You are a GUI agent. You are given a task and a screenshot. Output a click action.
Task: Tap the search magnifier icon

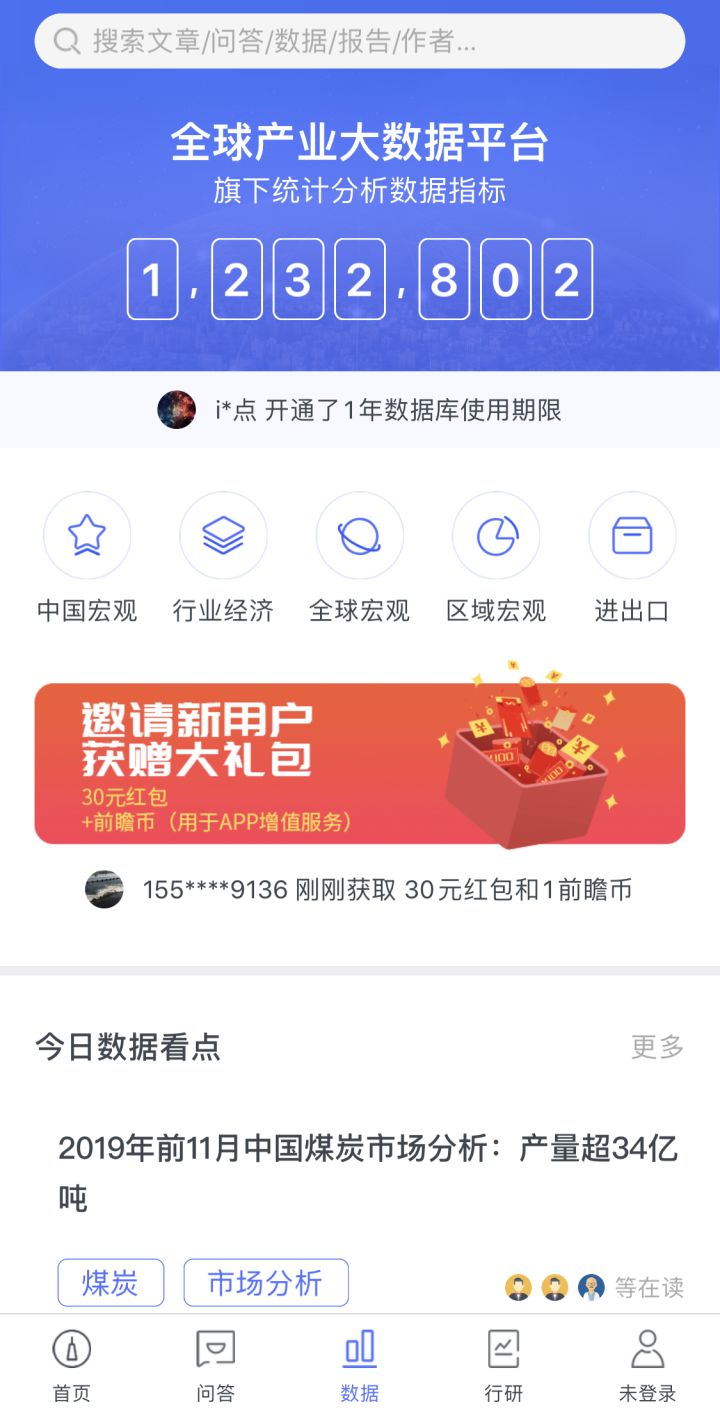point(64,41)
